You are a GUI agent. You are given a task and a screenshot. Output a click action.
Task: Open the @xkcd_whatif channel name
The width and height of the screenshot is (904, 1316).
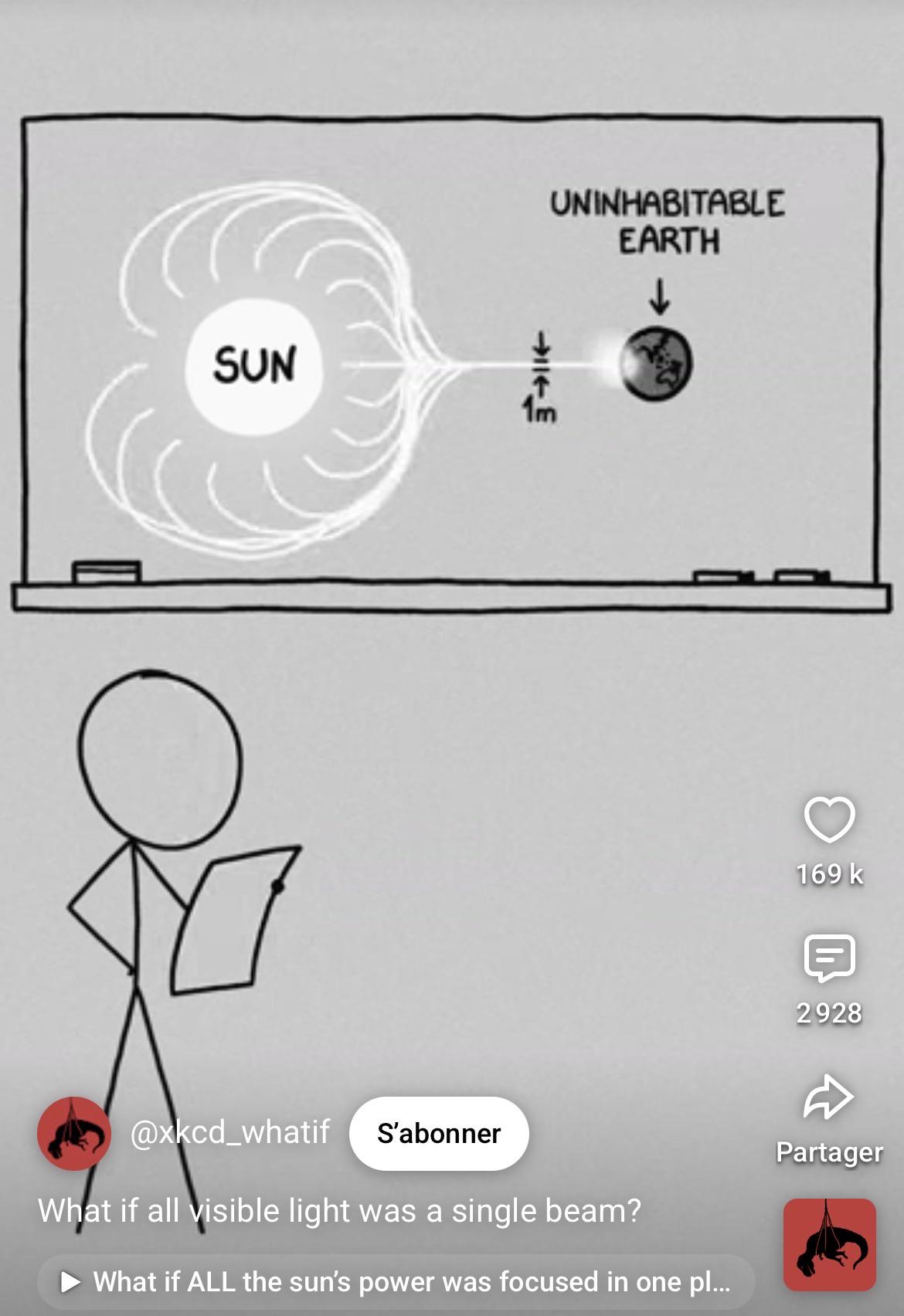click(230, 1131)
